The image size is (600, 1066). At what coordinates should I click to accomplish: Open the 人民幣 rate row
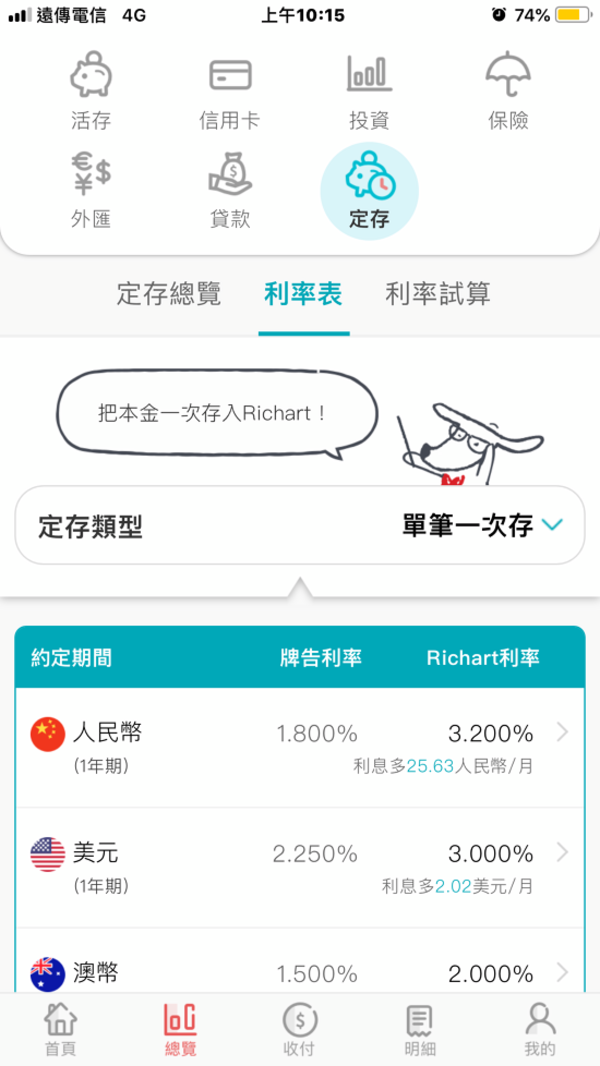coord(300,747)
